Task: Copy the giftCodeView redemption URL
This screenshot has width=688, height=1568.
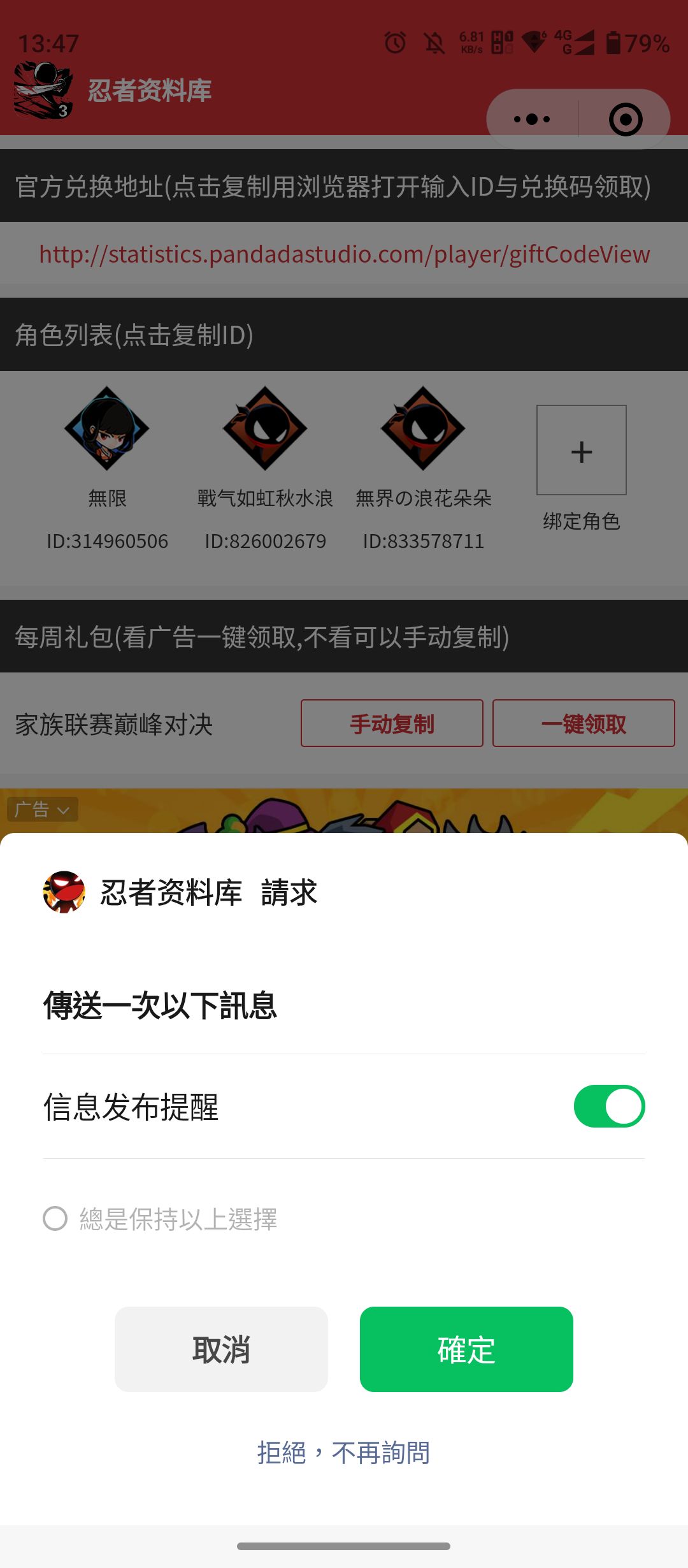Action: [344, 254]
